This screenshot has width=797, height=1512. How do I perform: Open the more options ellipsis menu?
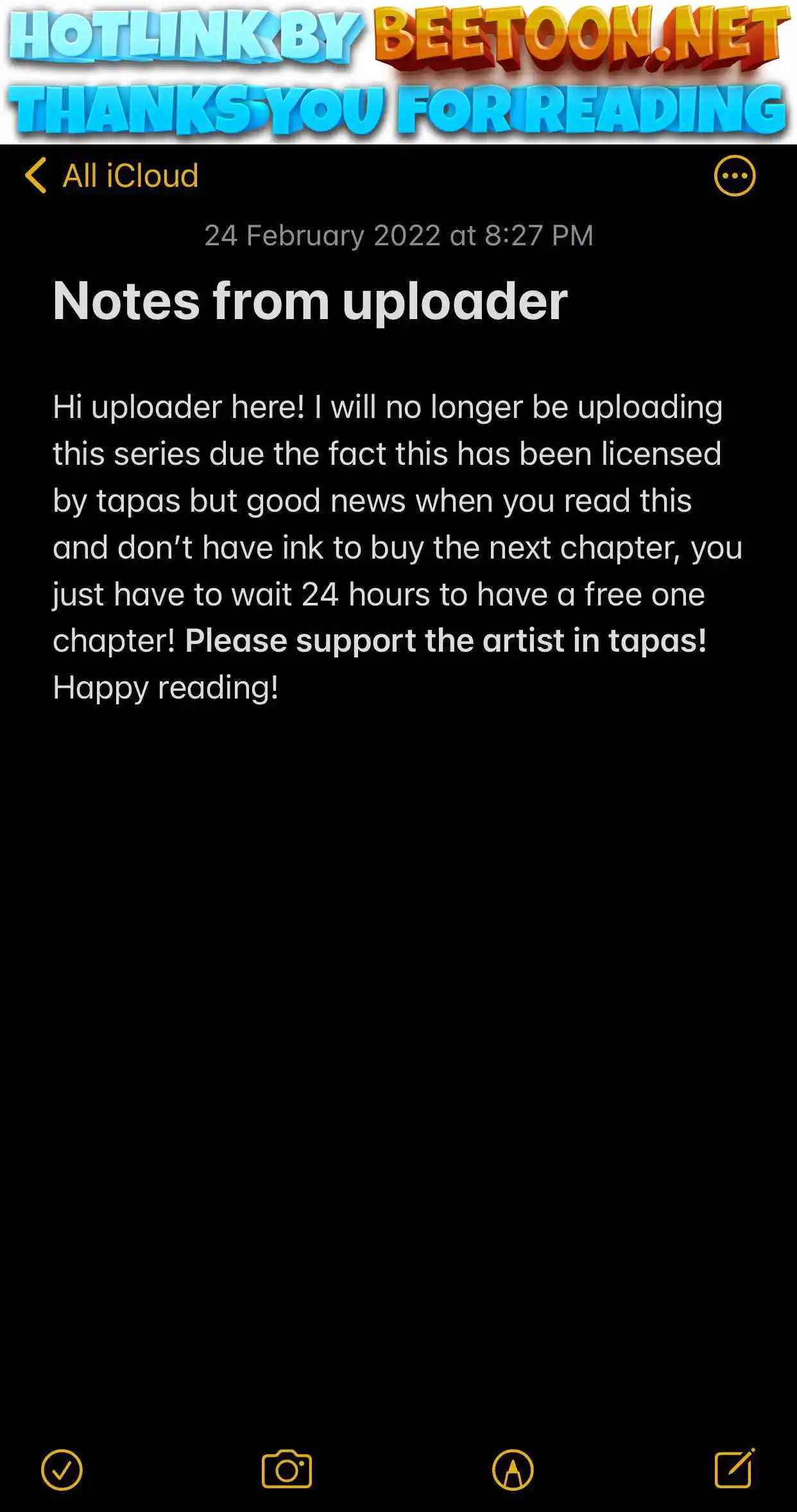pyautogui.click(x=734, y=176)
